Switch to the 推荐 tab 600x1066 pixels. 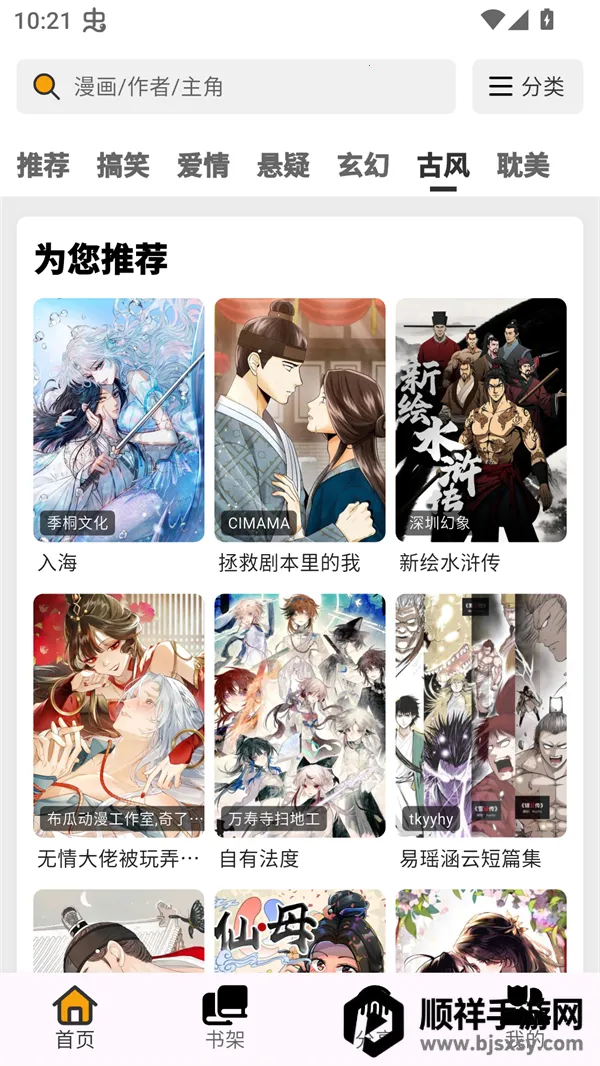point(43,165)
